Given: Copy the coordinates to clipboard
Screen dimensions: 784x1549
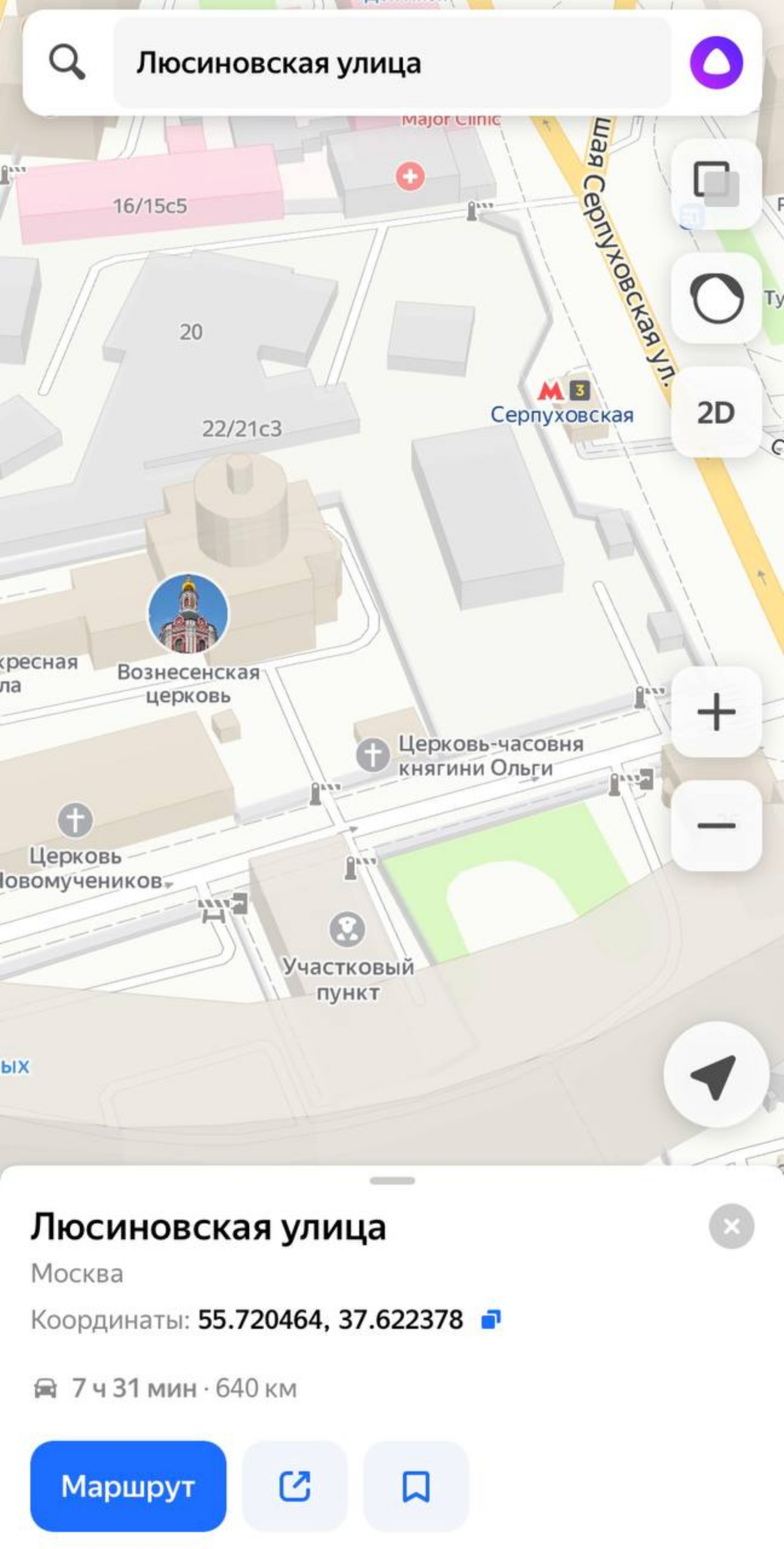Looking at the screenshot, I should pos(491,1319).
